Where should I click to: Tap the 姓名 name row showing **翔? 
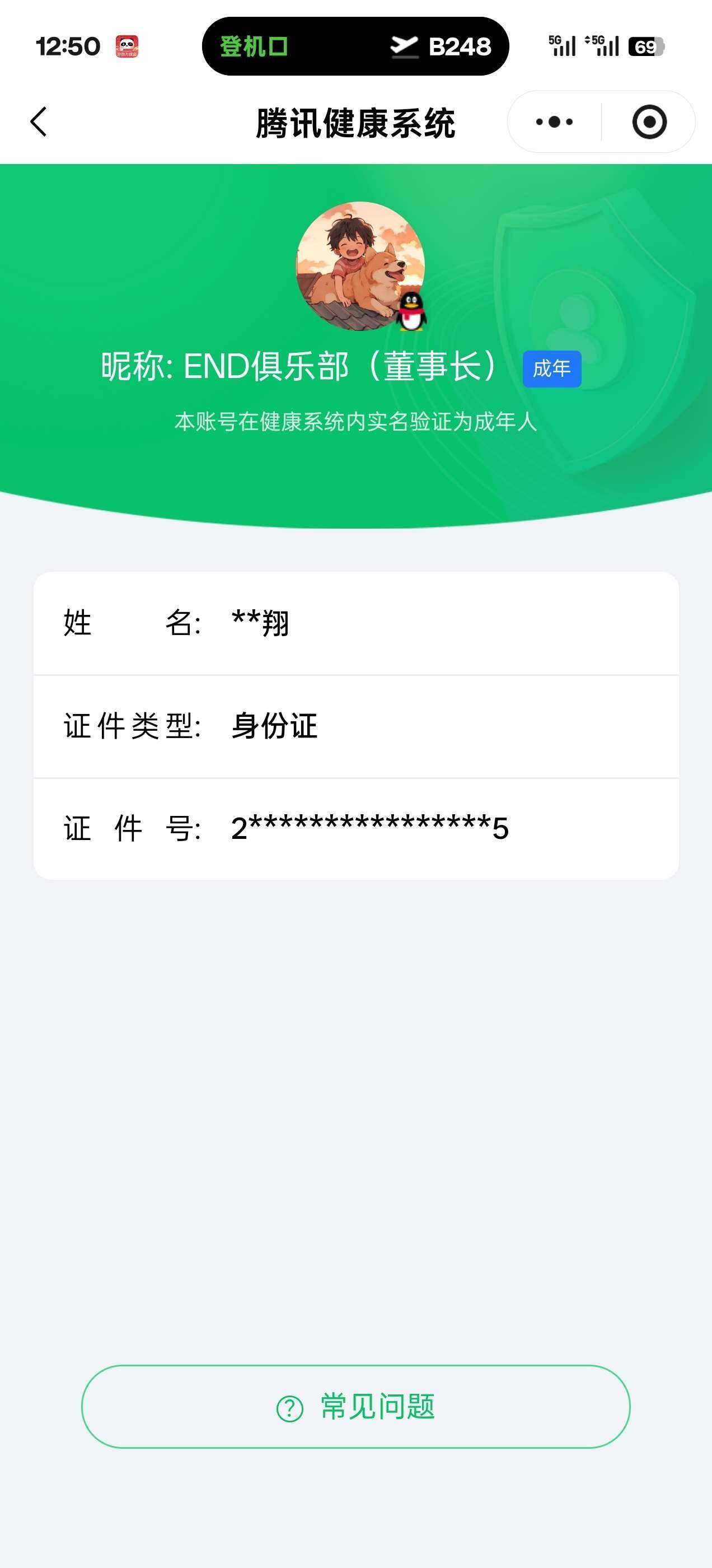[x=356, y=623]
